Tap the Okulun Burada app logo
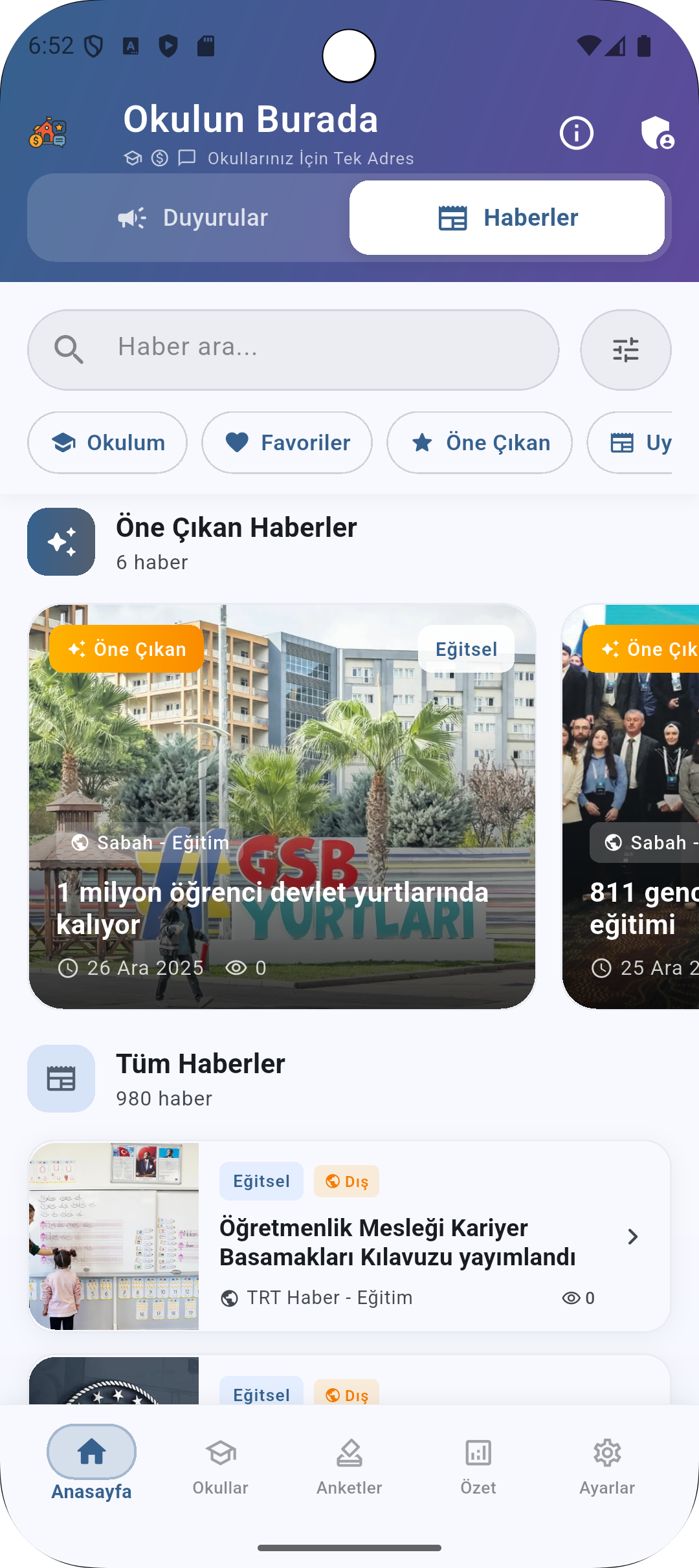The width and height of the screenshot is (699, 1568). pos(47,134)
